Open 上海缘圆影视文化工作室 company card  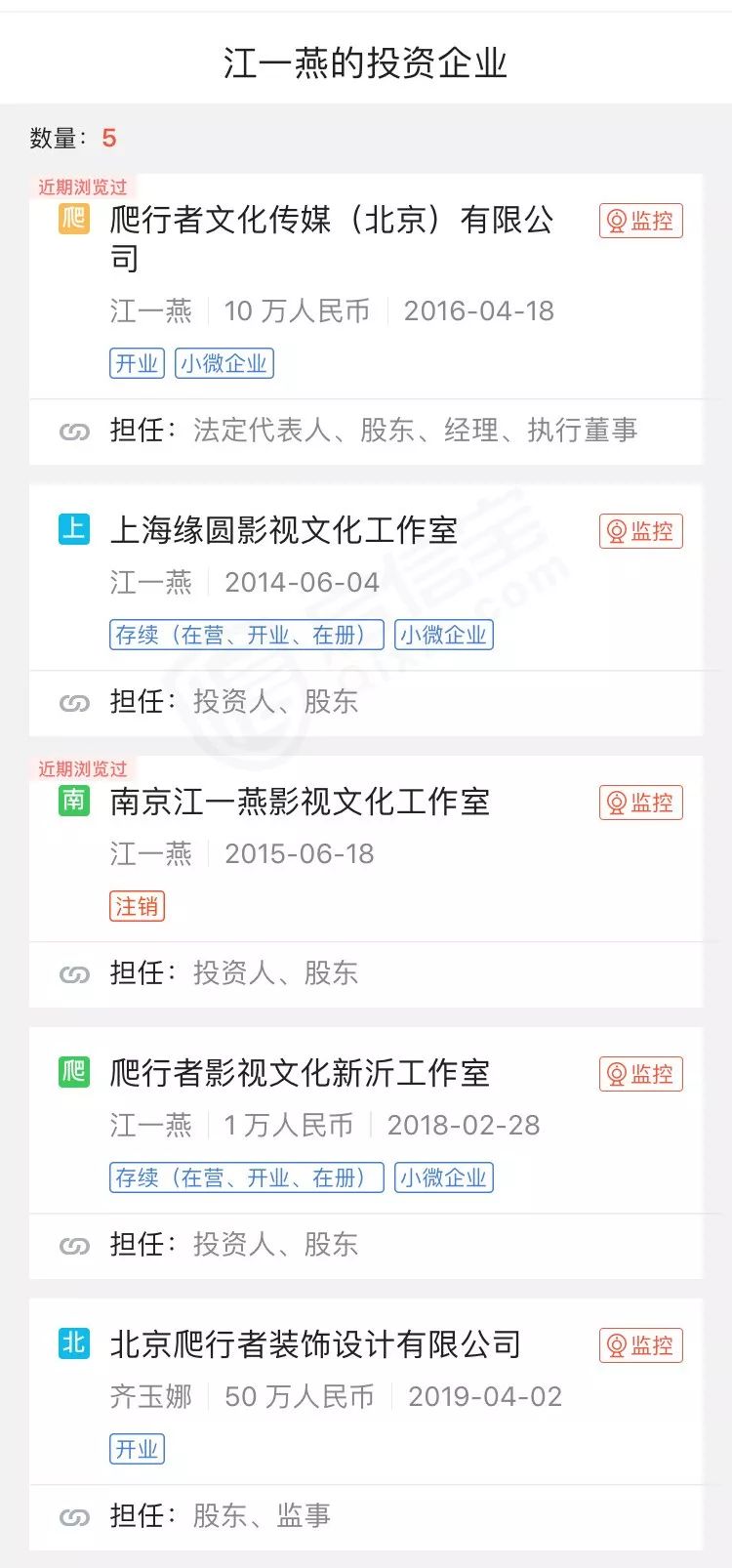(284, 530)
